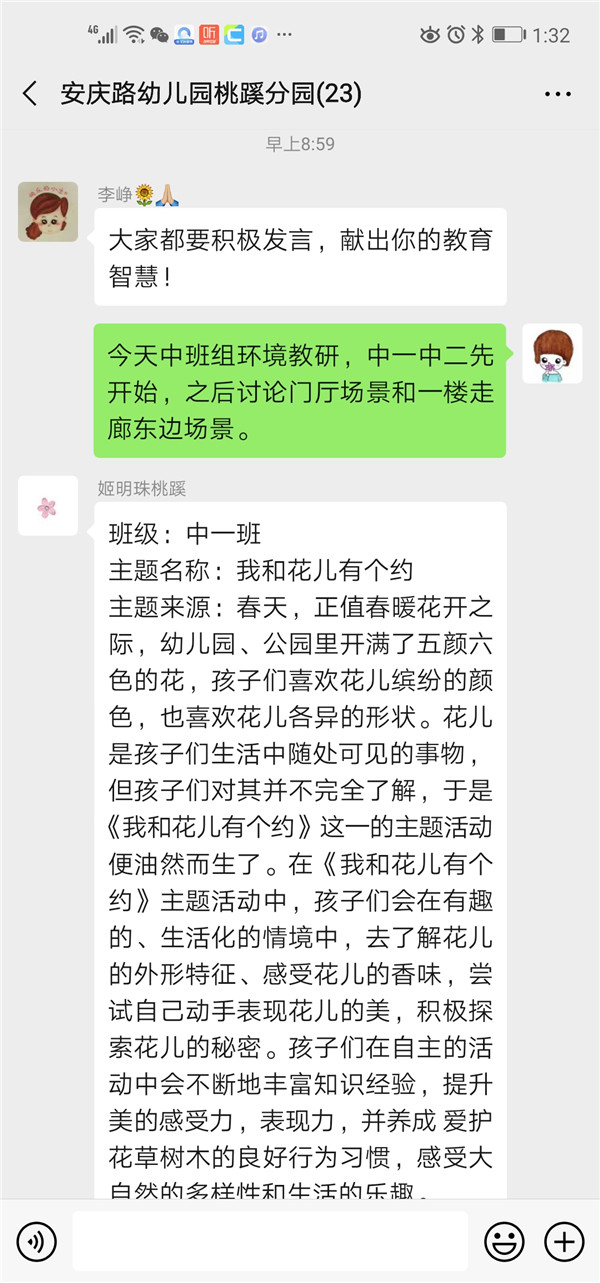Open the group chat overflow menu
Image resolution: width=600 pixels, height=1283 pixels.
click(557, 94)
